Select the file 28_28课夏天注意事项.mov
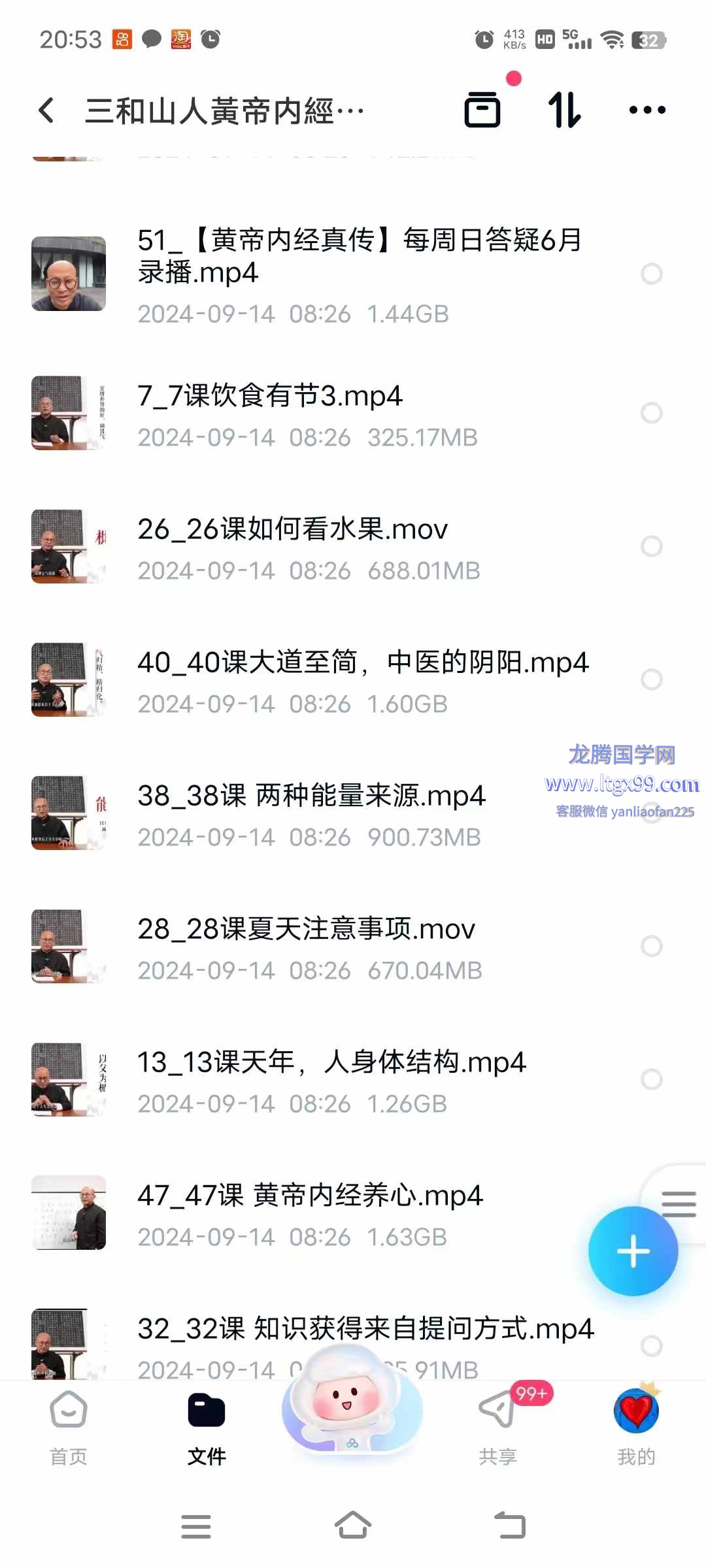This screenshot has width=706, height=1568. tap(651, 946)
